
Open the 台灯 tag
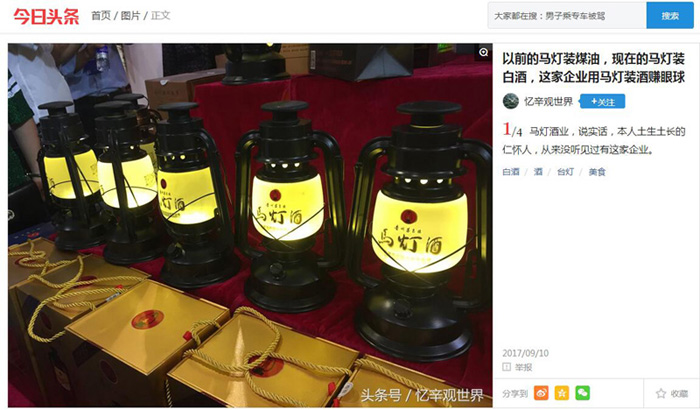(565, 173)
